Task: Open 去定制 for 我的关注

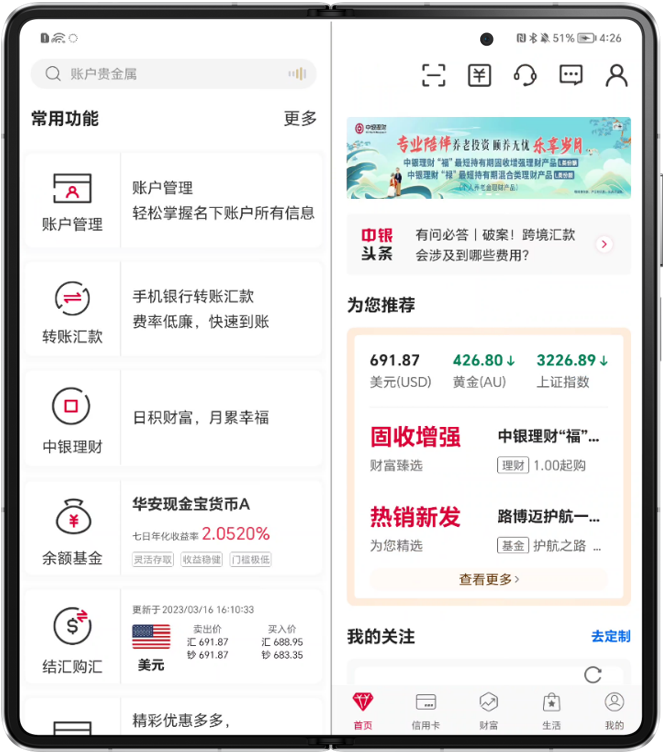Action: [x=610, y=636]
